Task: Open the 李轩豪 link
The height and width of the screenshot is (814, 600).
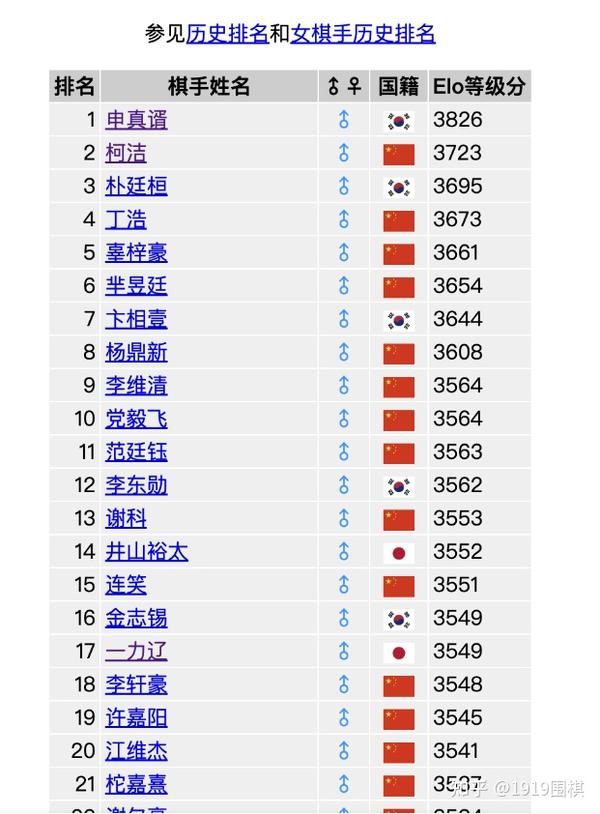Action: 136,684
